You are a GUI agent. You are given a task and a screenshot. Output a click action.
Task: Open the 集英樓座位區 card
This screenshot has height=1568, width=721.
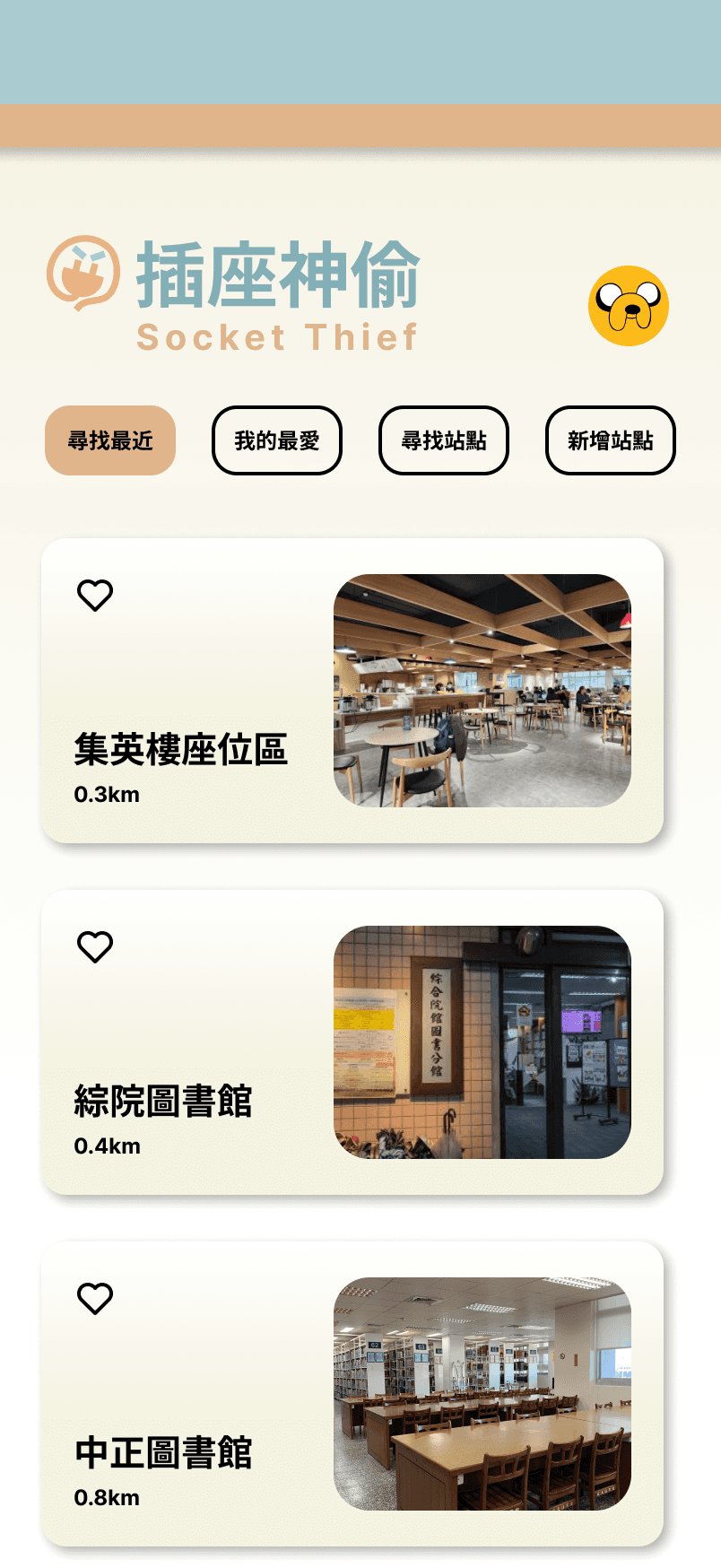[352, 691]
